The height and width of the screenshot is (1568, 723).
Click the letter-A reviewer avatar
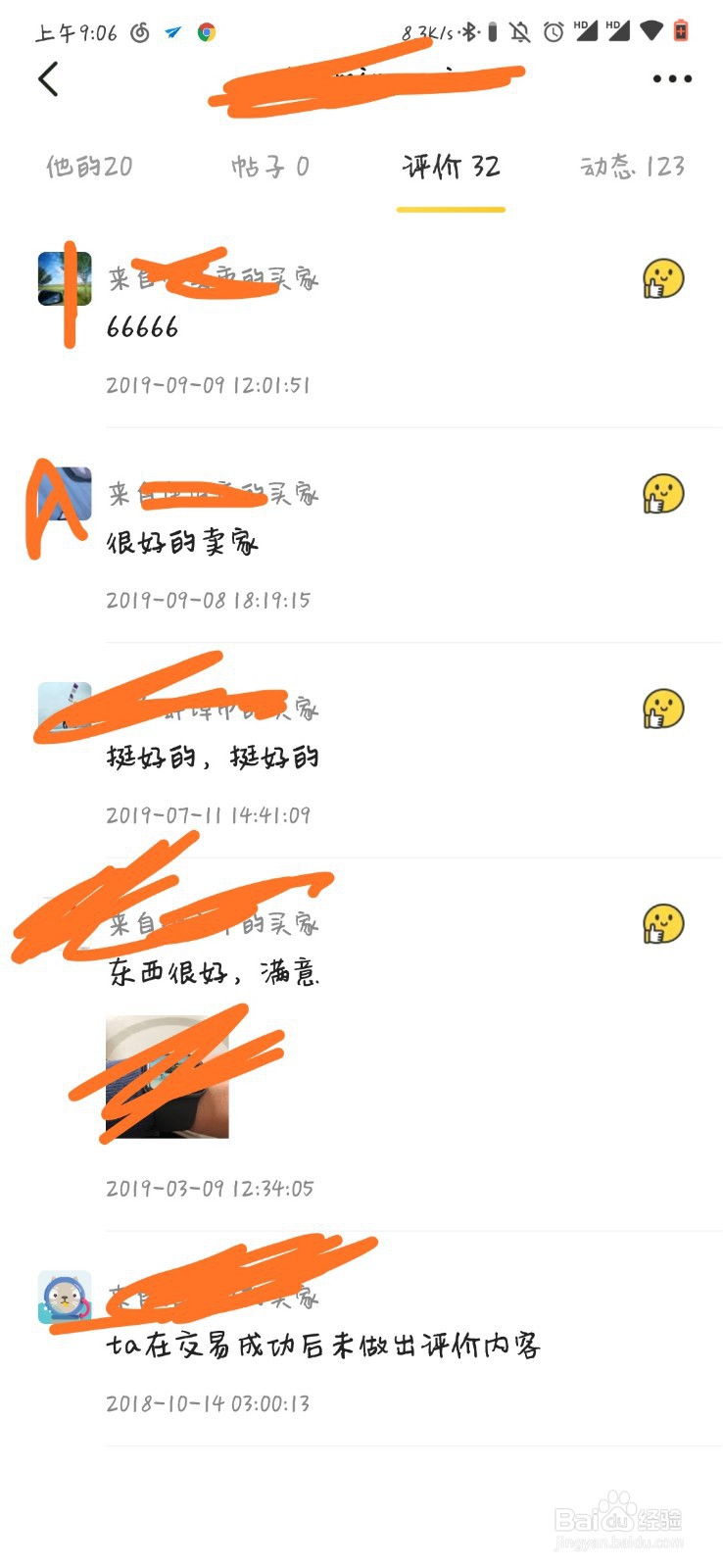(61, 493)
